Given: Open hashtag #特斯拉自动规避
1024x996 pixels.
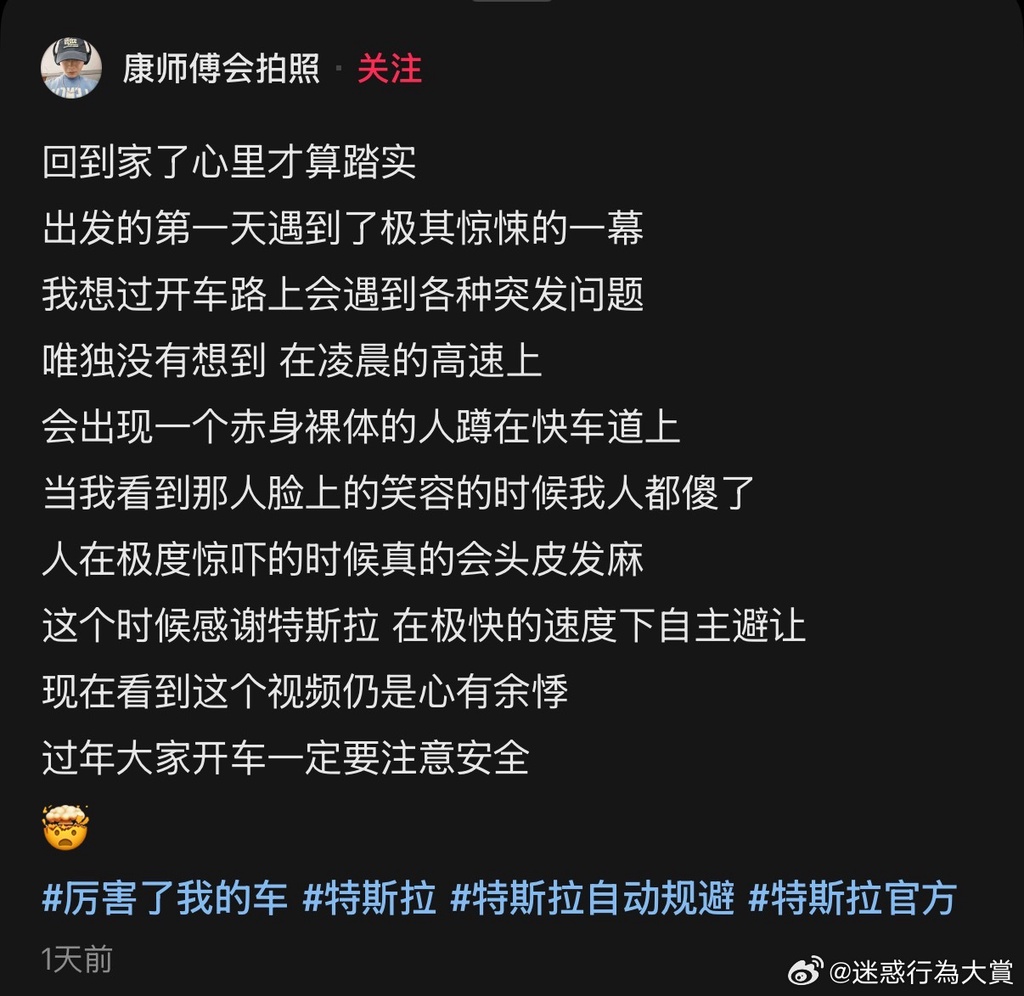Looking at the screenshot, I should point(592,898).
